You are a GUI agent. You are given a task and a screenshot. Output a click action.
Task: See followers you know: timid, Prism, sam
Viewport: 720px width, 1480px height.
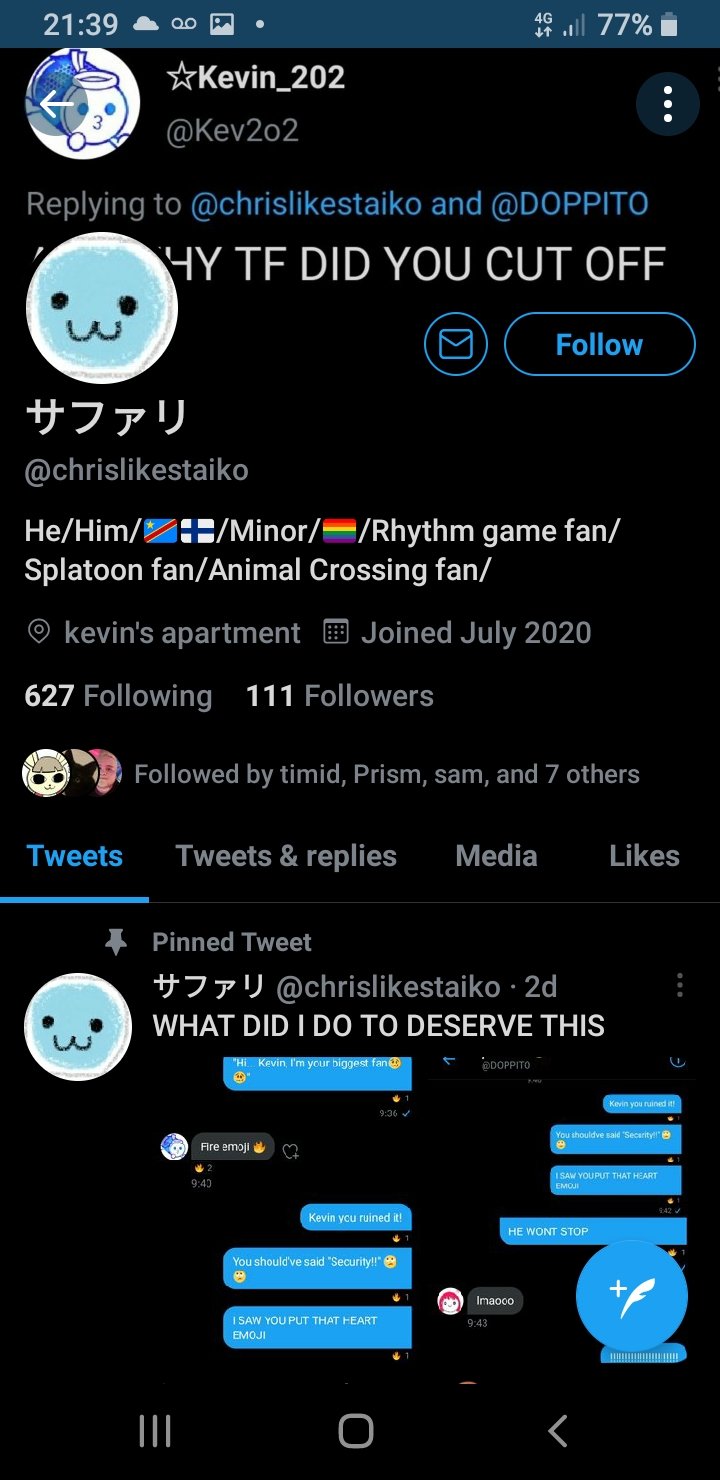tap(386, 774)
